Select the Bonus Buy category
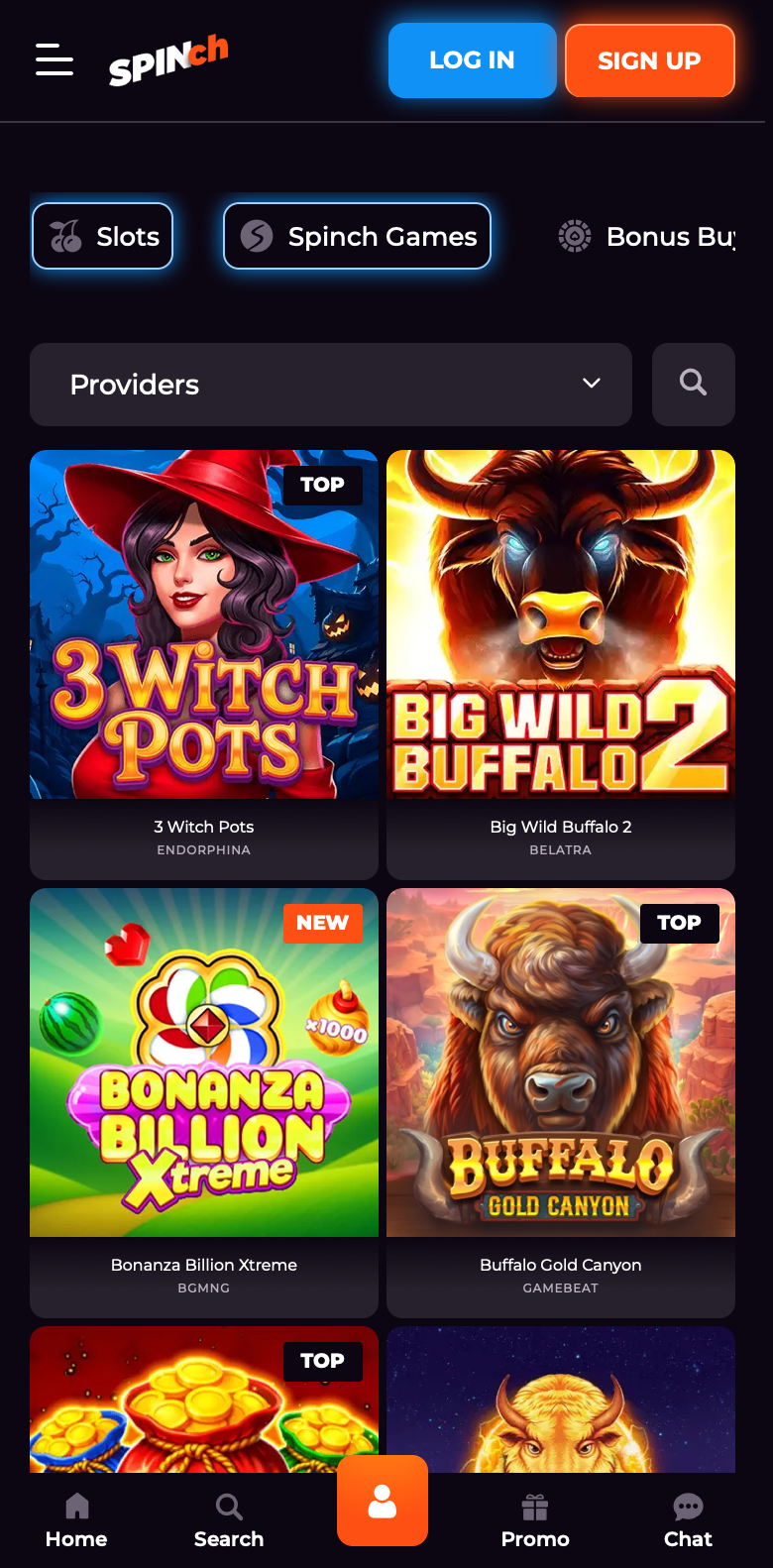 646,236
